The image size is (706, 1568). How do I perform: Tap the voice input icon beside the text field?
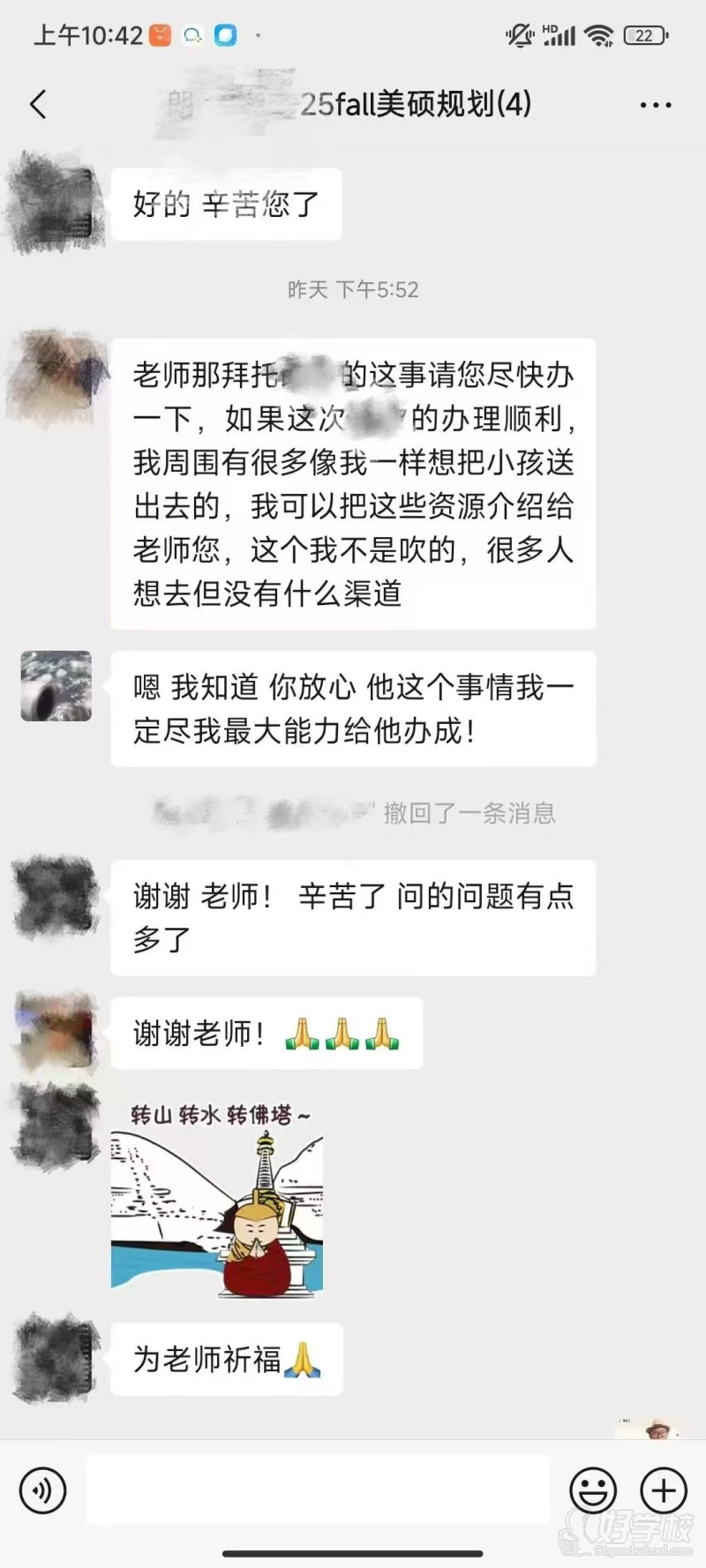(x=41, y=1490)
